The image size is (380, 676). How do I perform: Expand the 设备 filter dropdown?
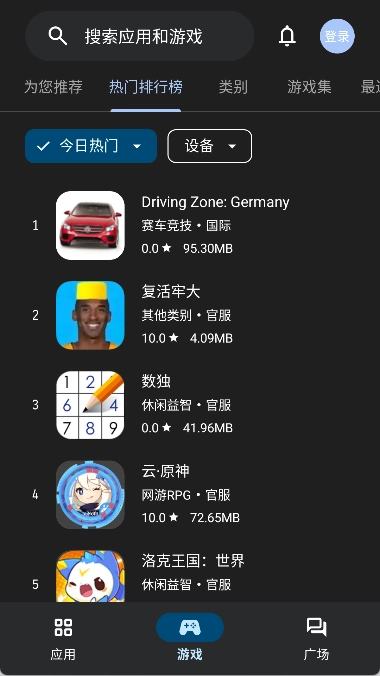click(x=210, y=146)
